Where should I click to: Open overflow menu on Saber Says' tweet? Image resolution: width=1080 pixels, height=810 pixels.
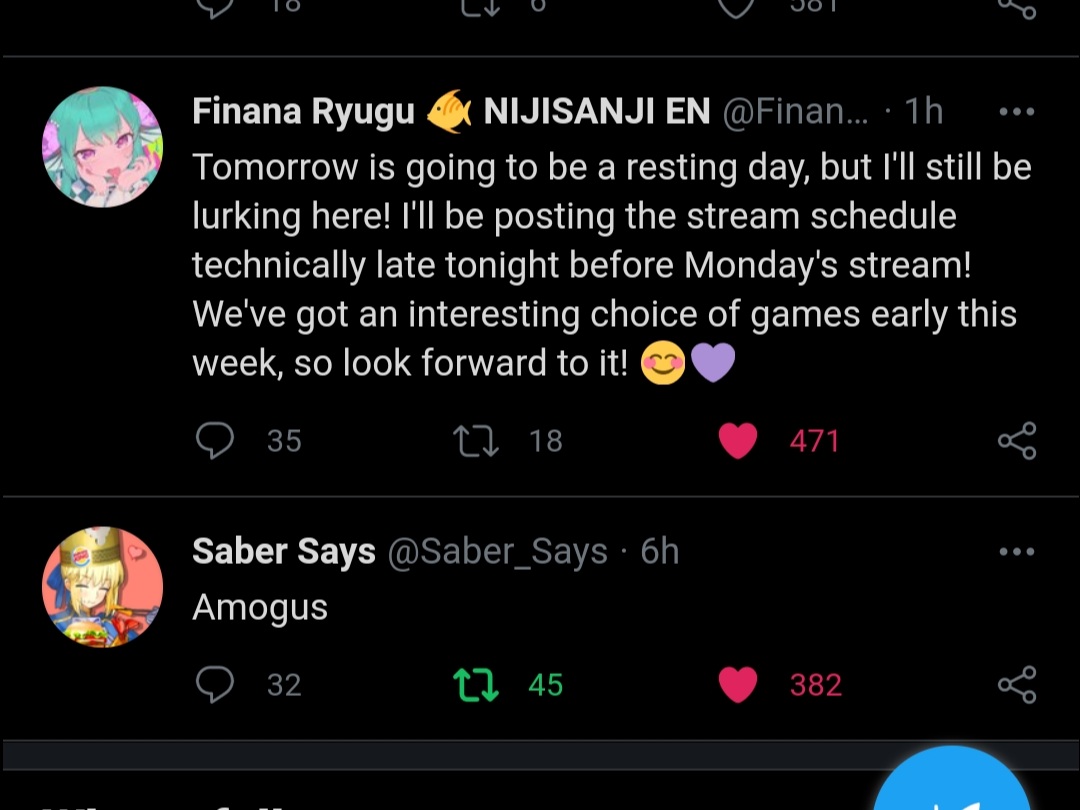click(1017, 551)
